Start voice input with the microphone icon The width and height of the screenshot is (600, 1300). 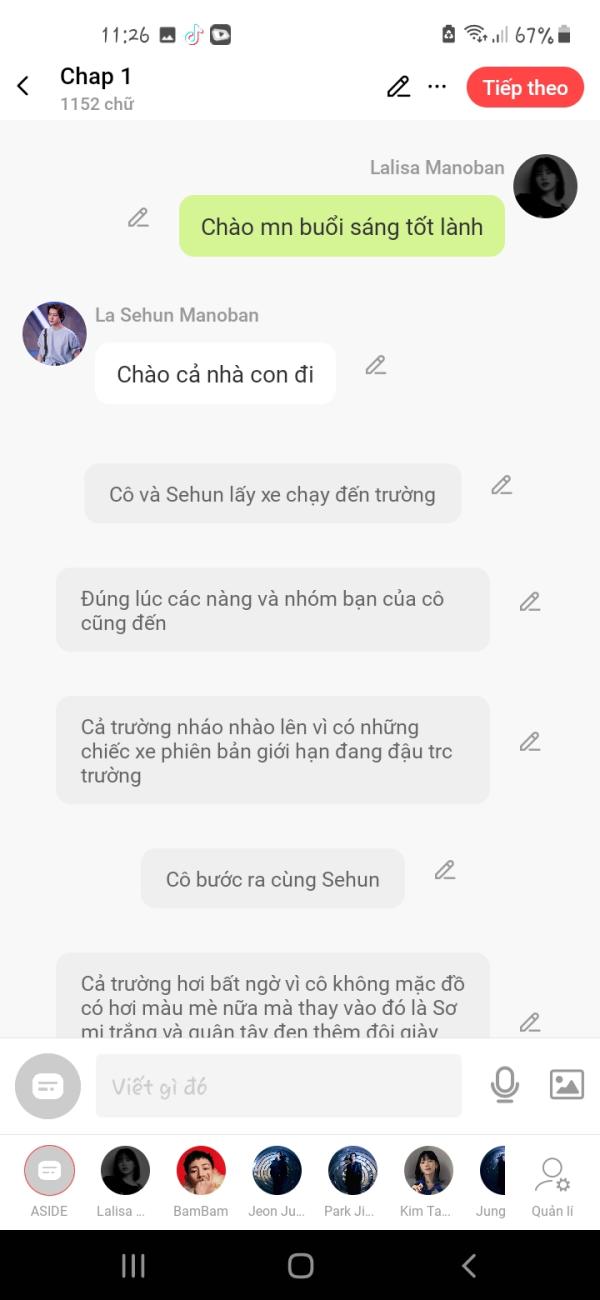coord(505,1085)
